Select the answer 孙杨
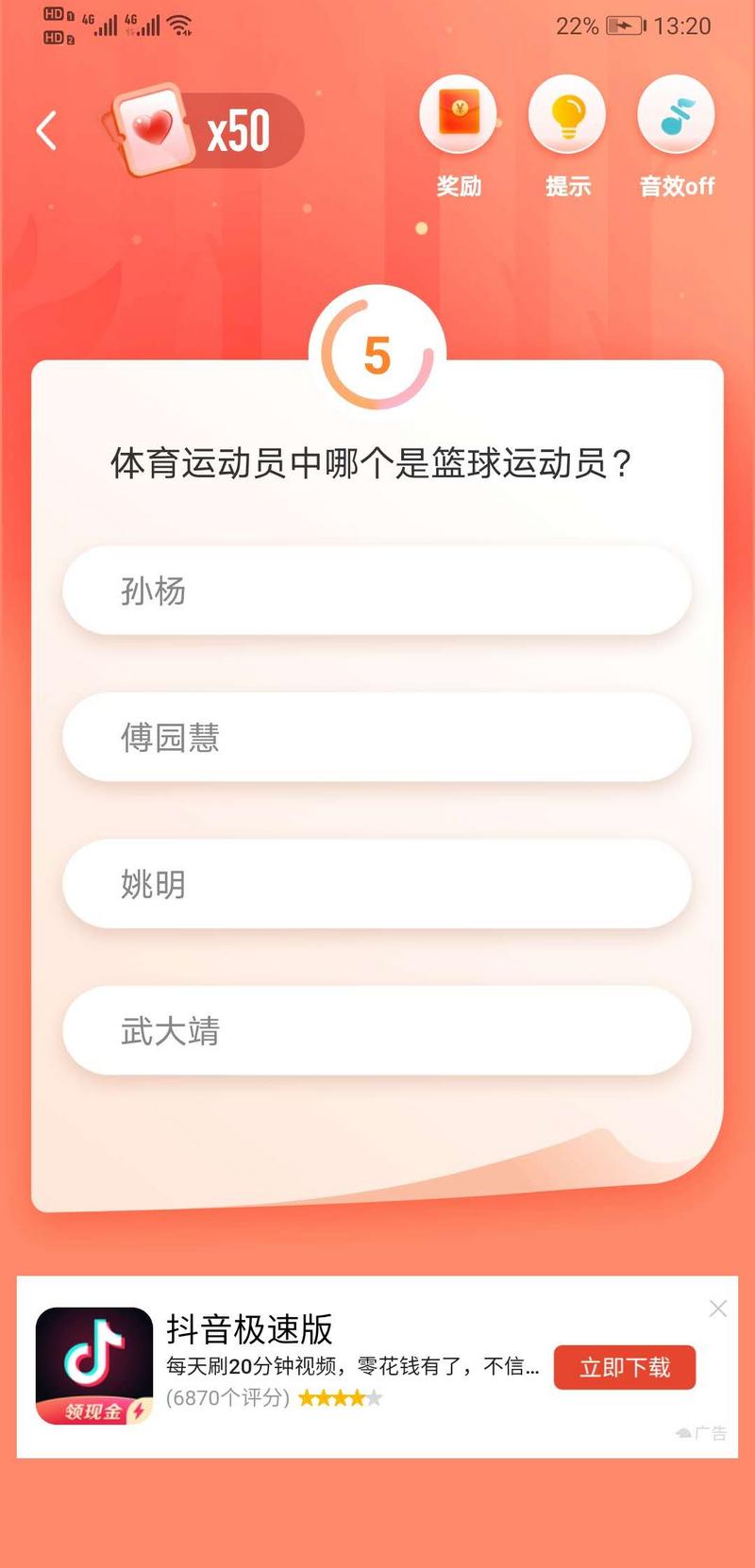Viewport: 755px width, 1568px height. pos(377,591)
